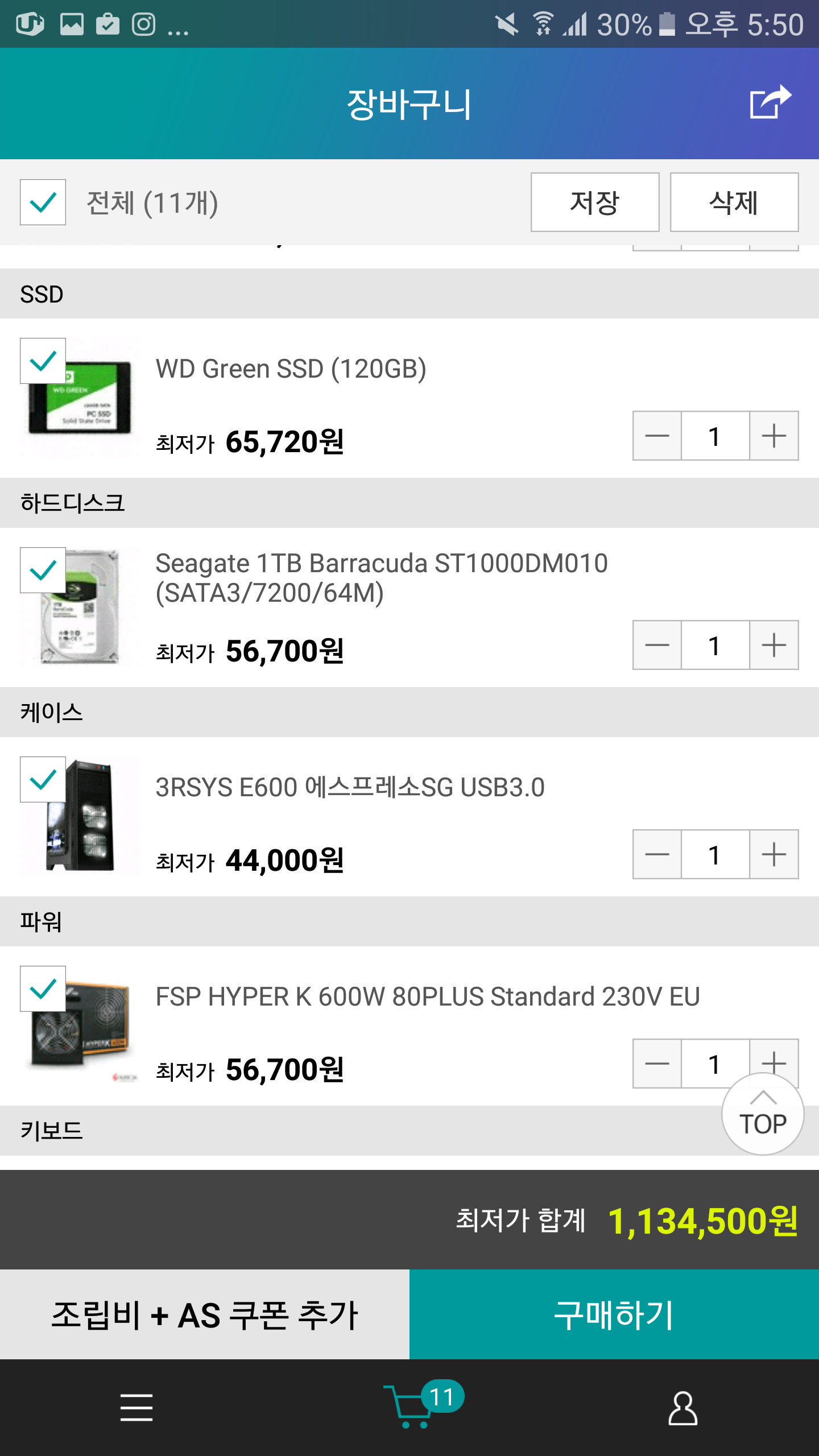819x1456 pixels.
Task: Toggle the select-all 전체 checkbox
Action: [x=43, y=202]
